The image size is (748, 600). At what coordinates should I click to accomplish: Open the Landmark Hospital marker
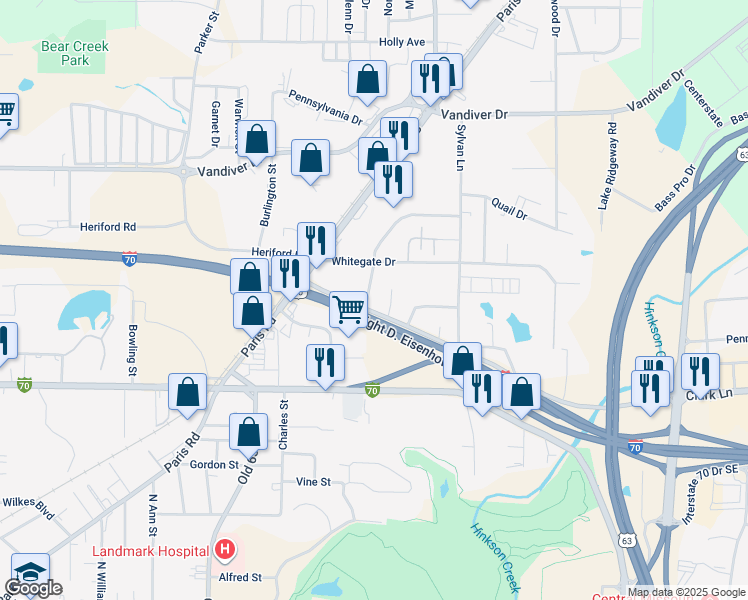pos(226,550)
